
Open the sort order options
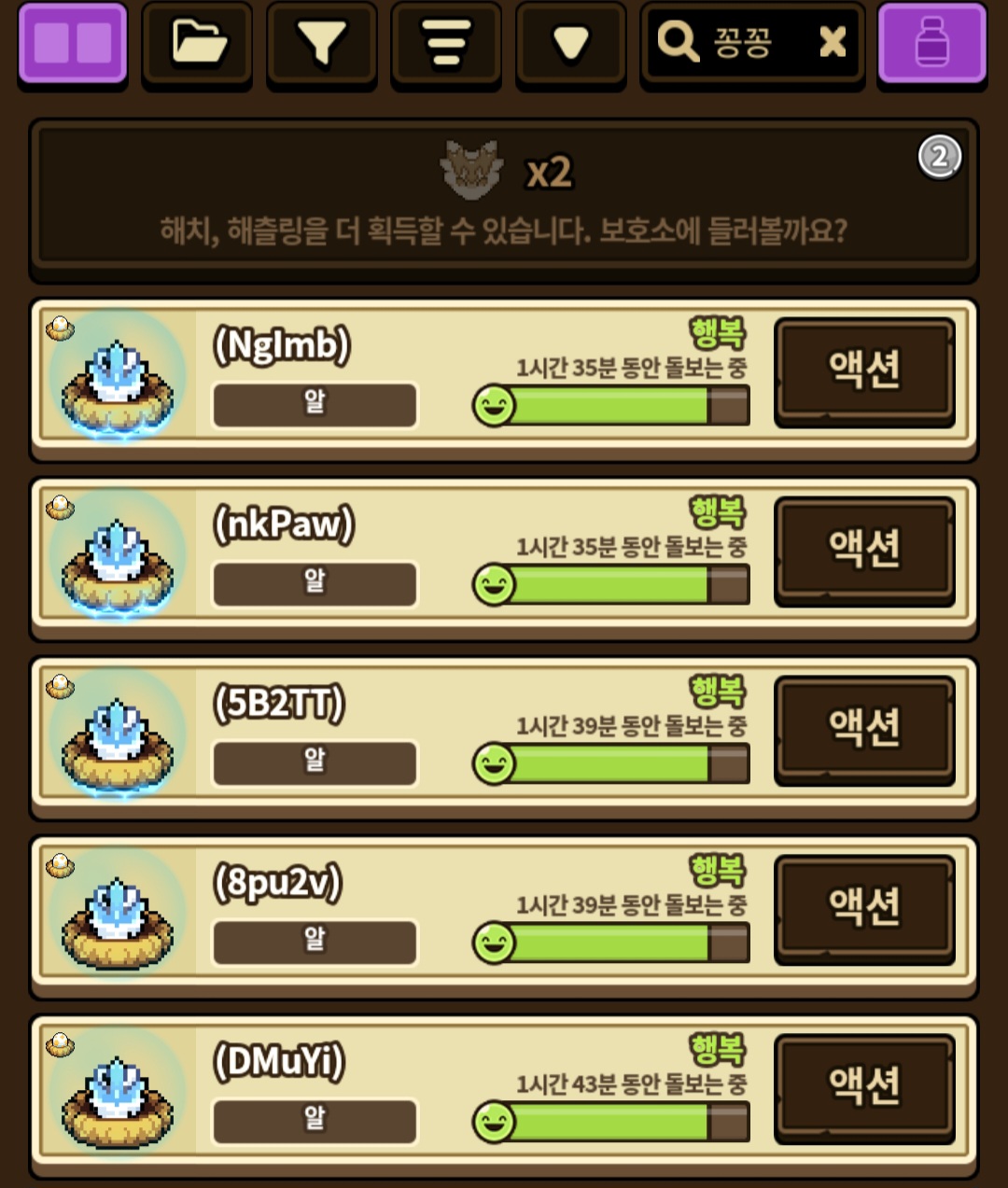445,43
